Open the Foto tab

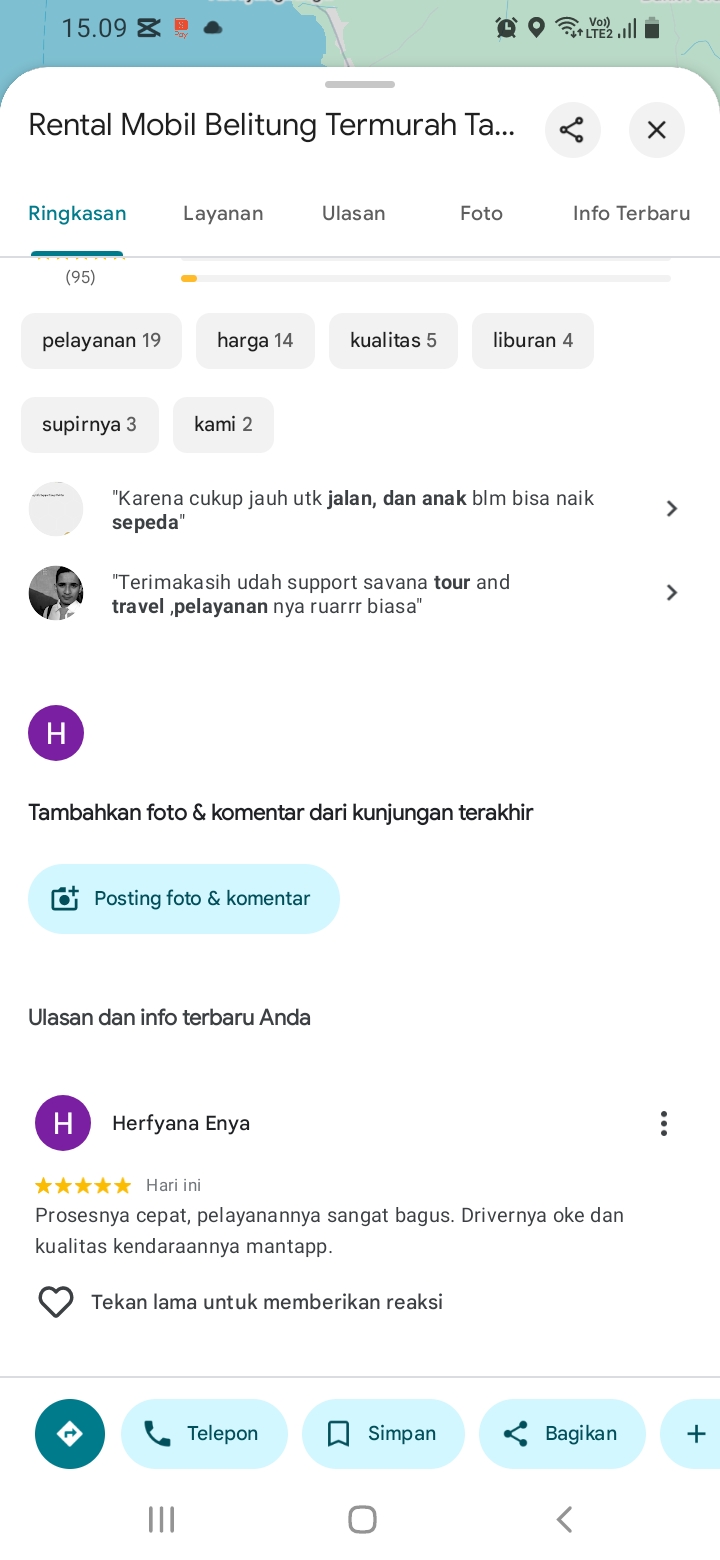481,213
